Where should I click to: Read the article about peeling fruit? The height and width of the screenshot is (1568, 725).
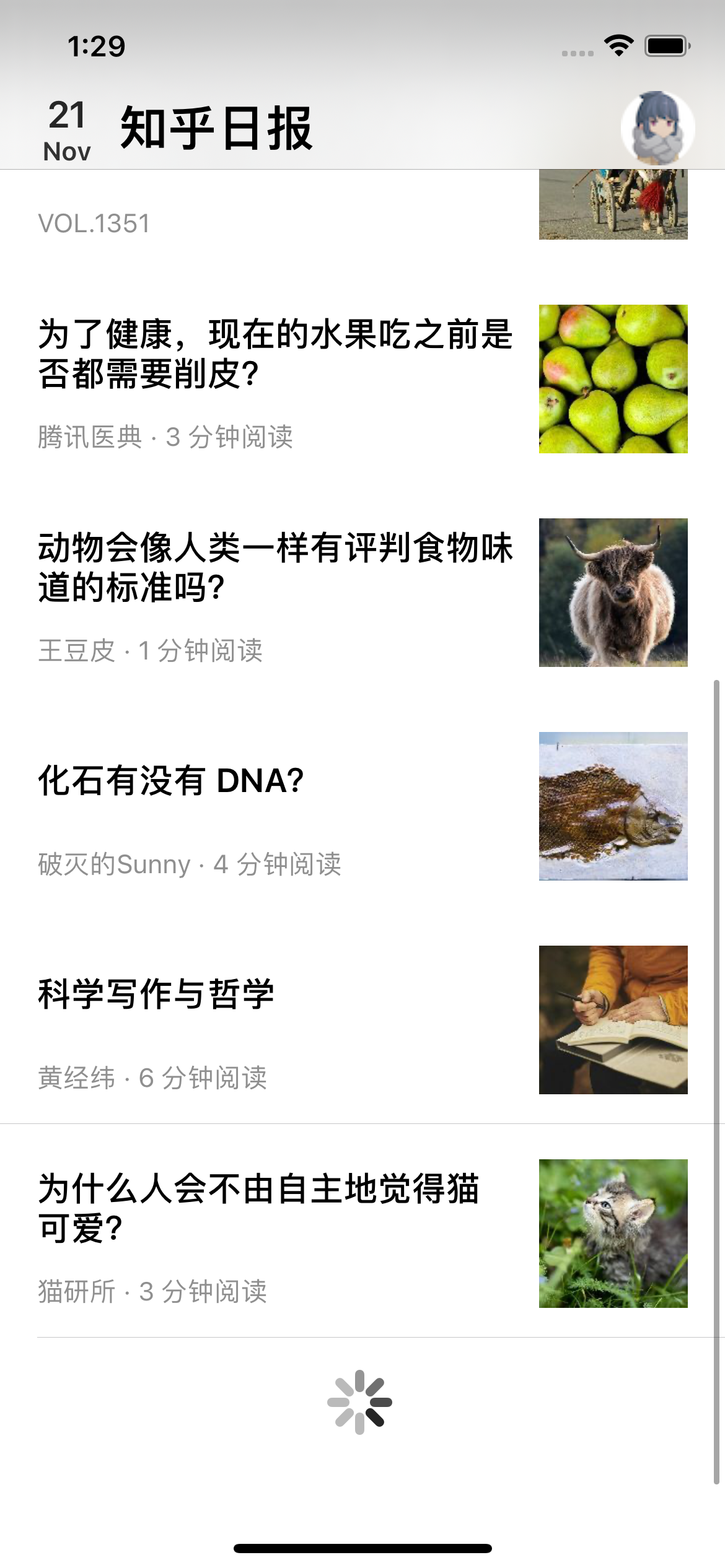[275, 354]
